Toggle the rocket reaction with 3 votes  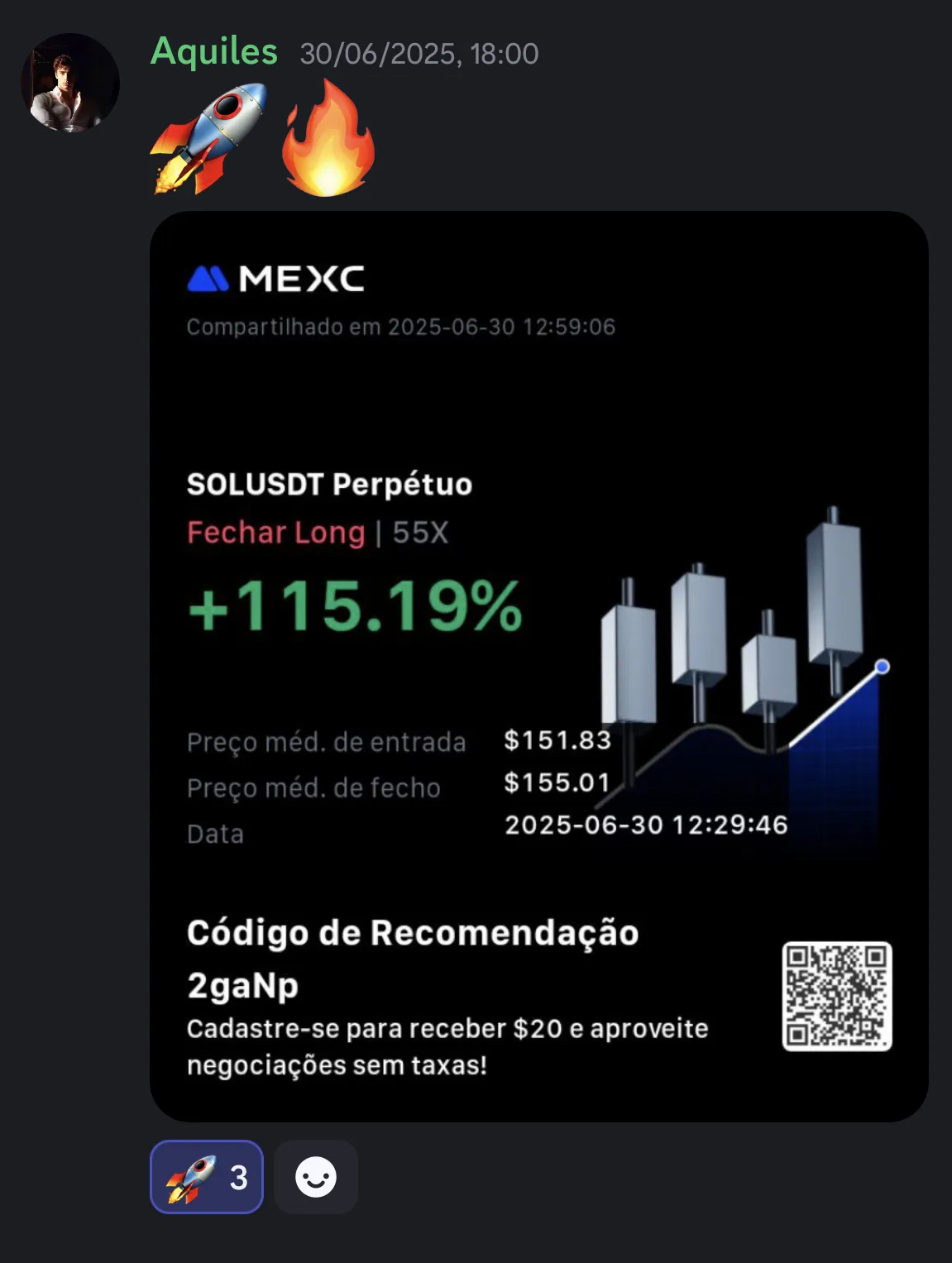(x=207, y=1177)
